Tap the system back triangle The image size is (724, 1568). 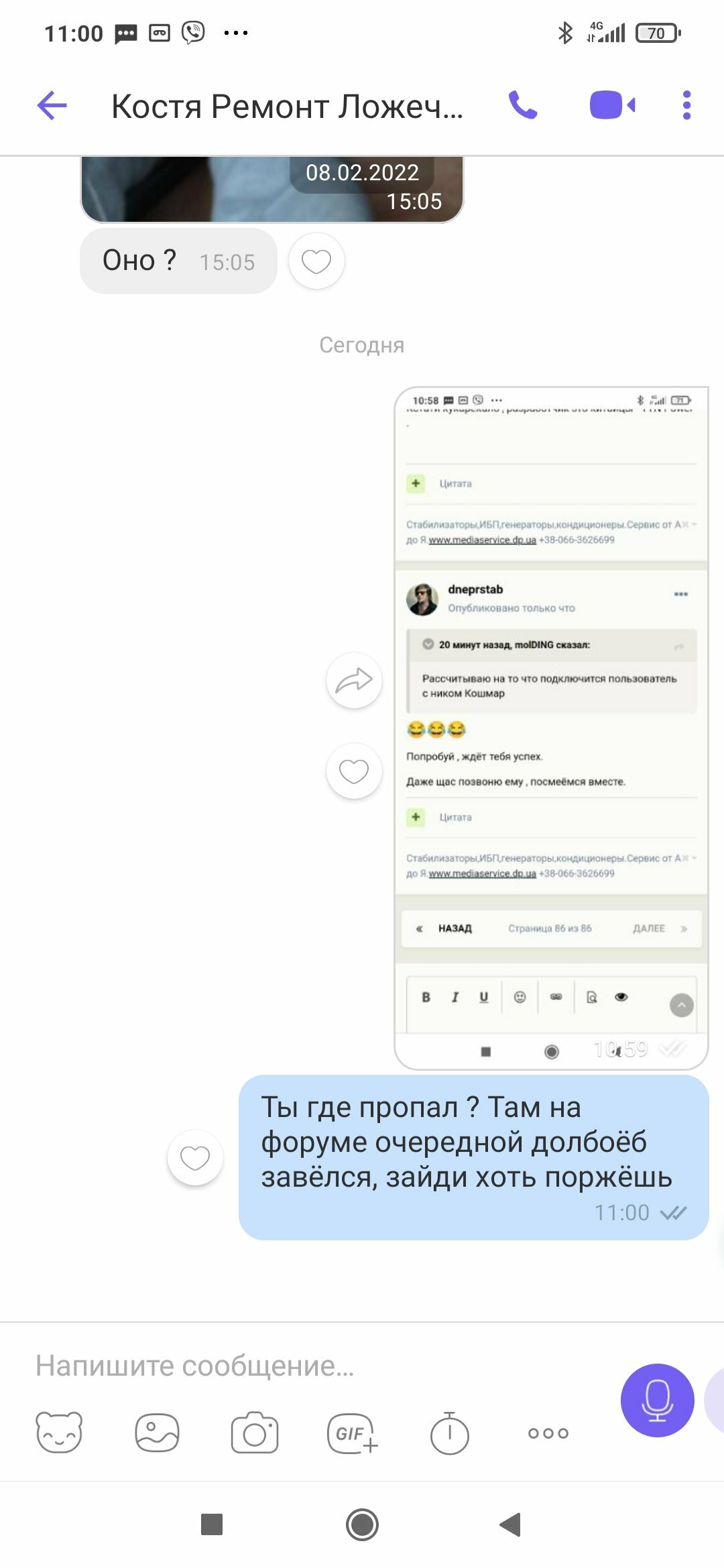click(x=511, y=1524)
